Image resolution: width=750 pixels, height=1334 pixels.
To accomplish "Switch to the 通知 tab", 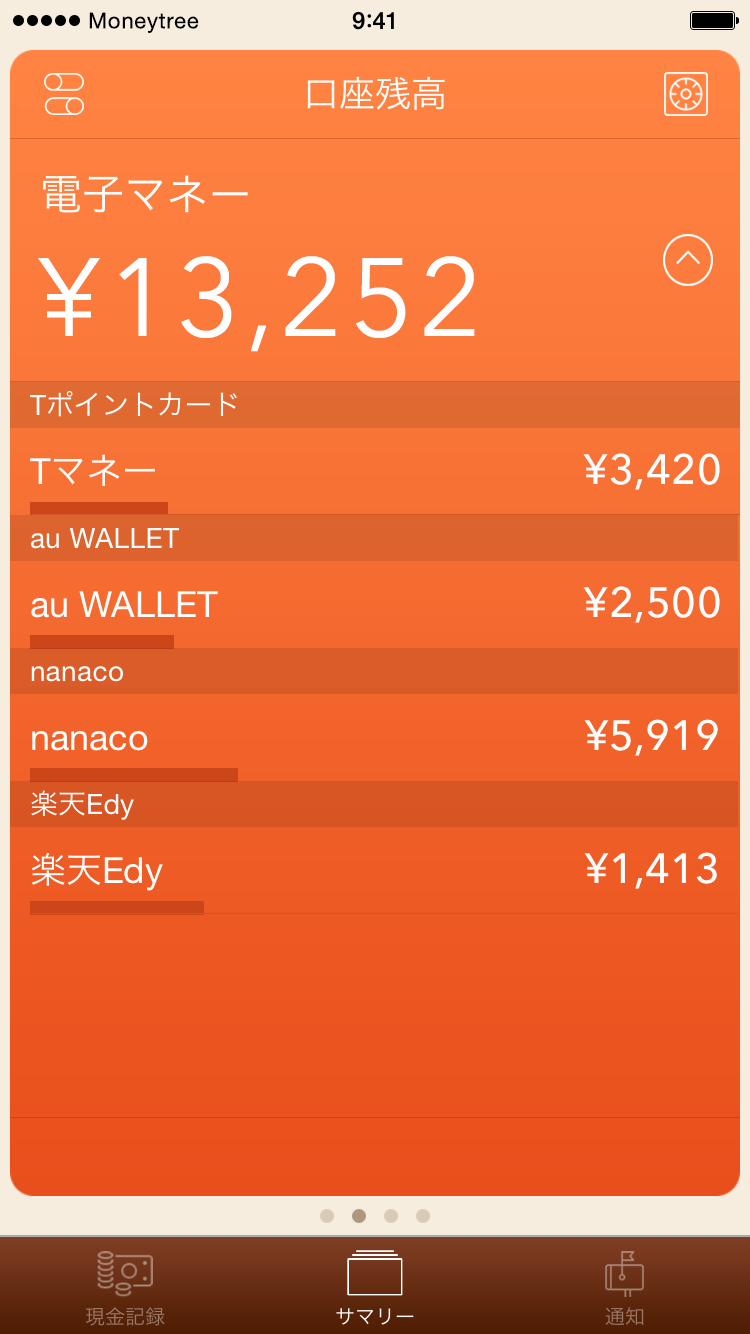I will point(625,1287).
